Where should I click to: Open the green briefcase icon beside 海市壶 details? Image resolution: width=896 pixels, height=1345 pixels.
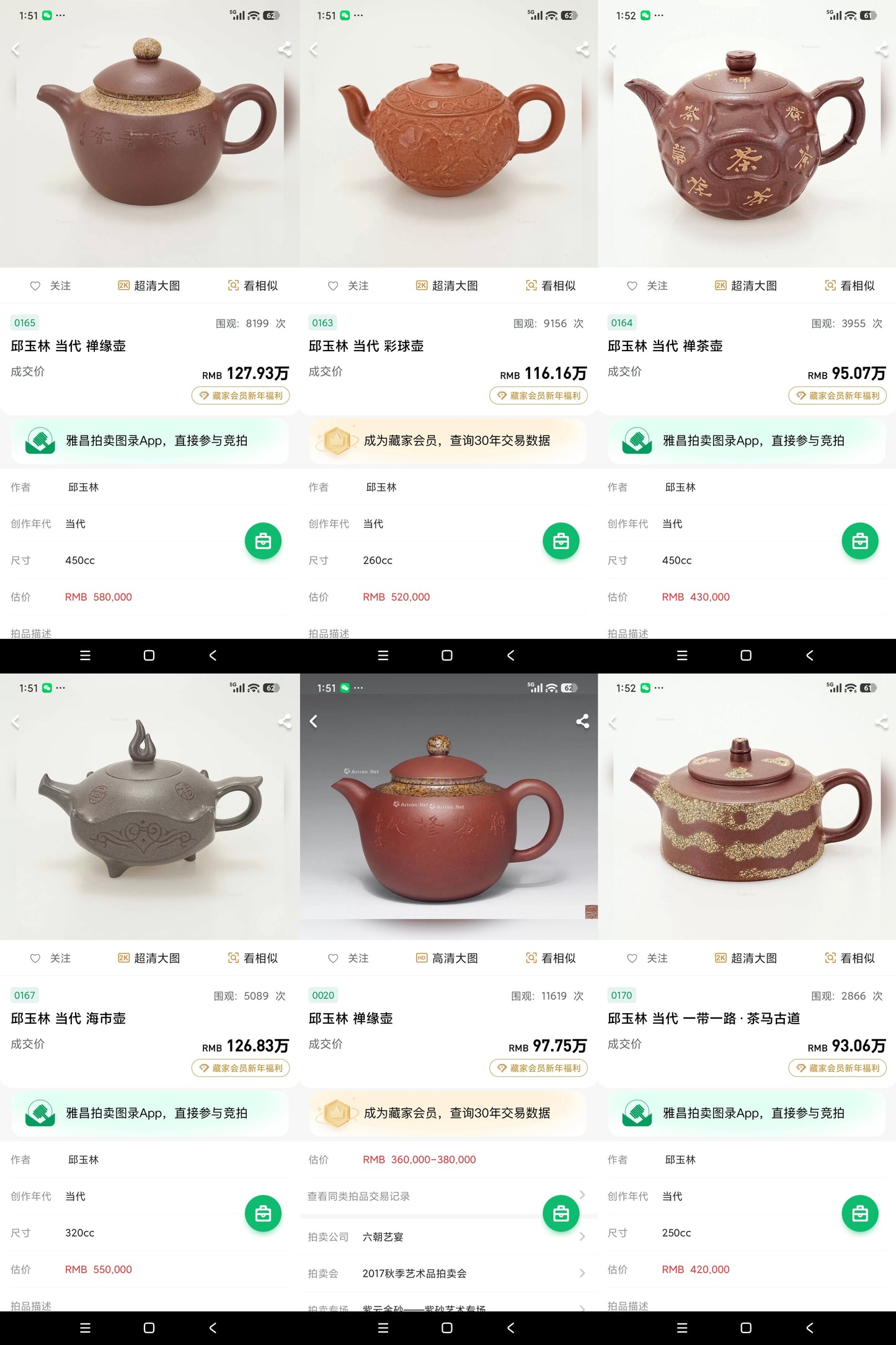coord(263,1213)
